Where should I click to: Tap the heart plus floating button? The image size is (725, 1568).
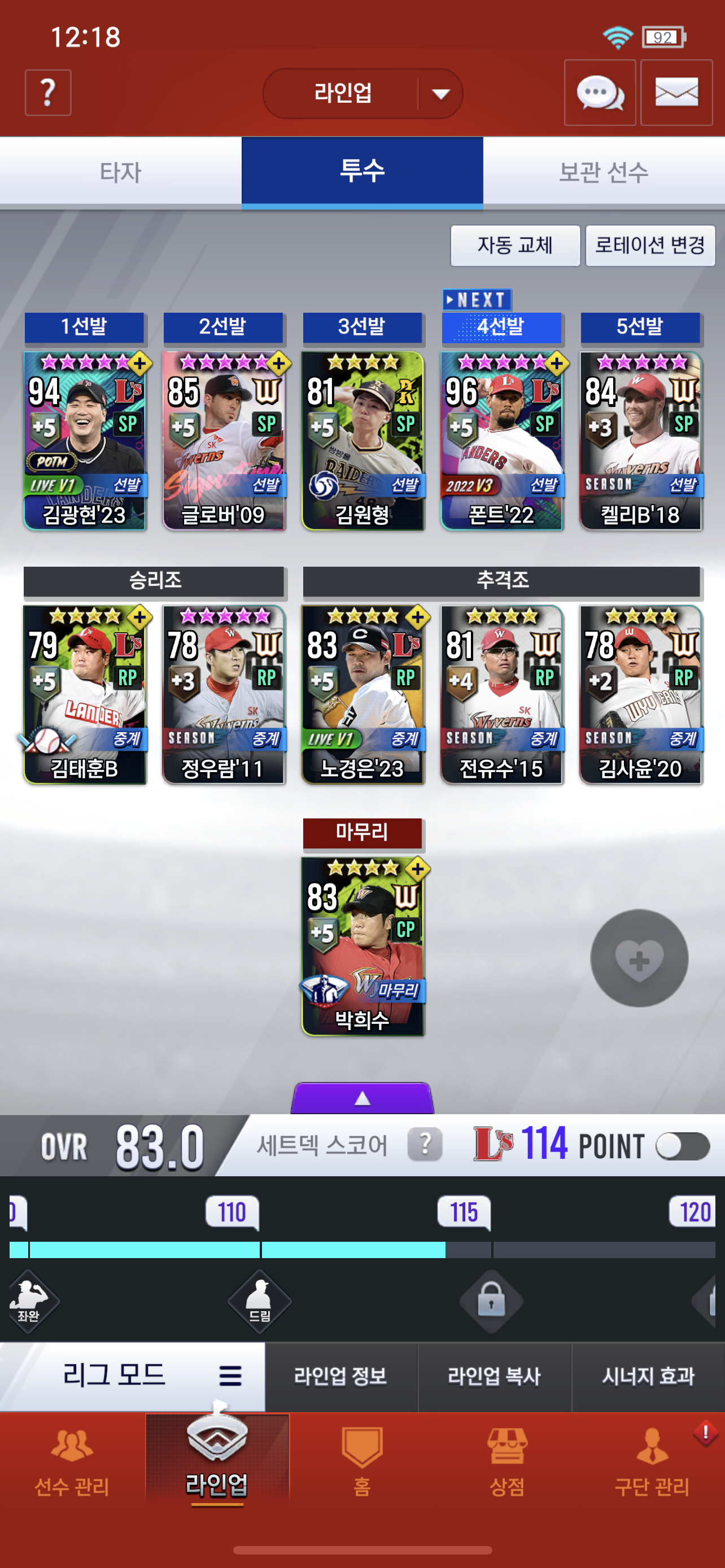pos(639,958)
